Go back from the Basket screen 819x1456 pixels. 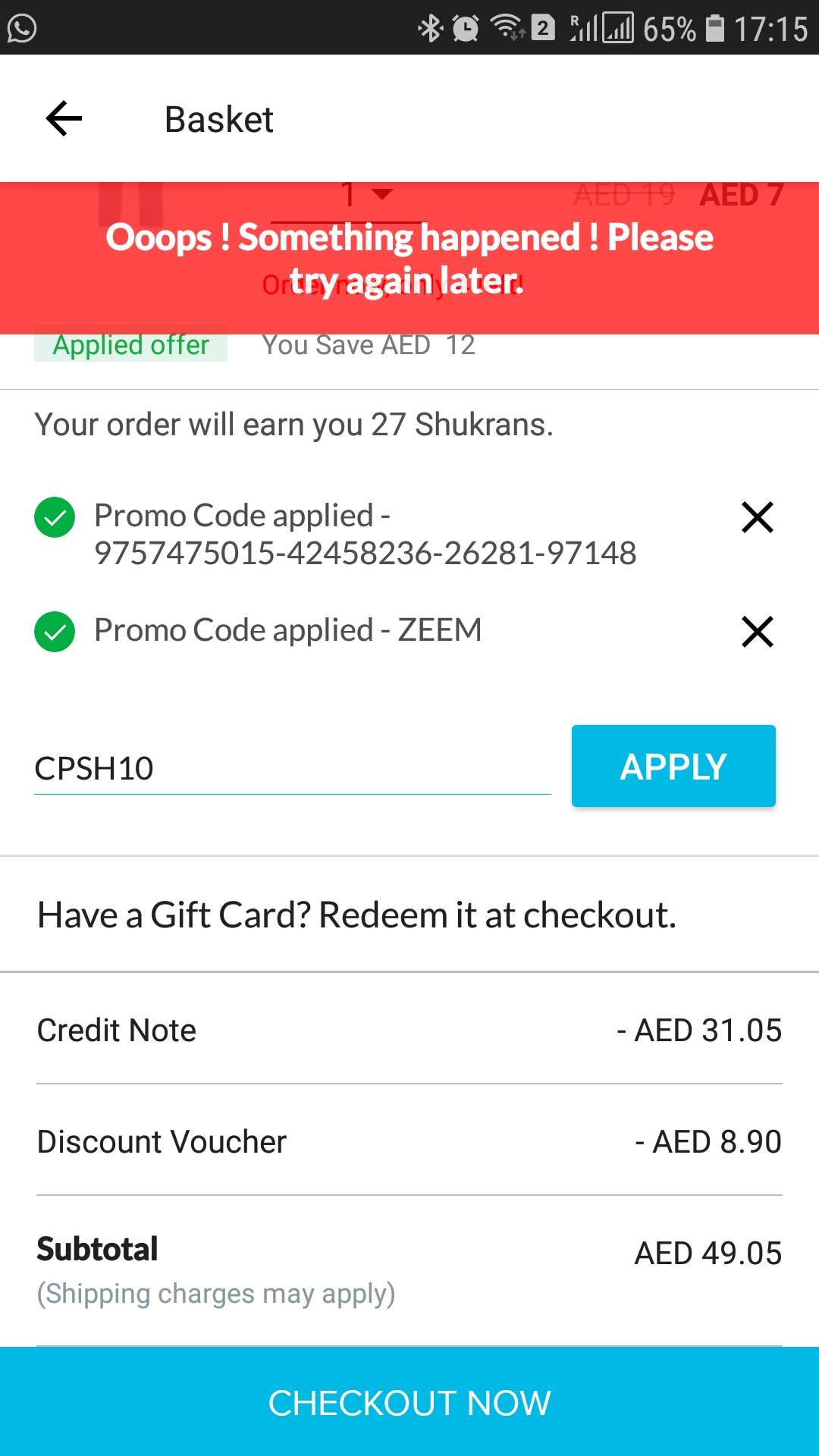click(x=64, y=119)
